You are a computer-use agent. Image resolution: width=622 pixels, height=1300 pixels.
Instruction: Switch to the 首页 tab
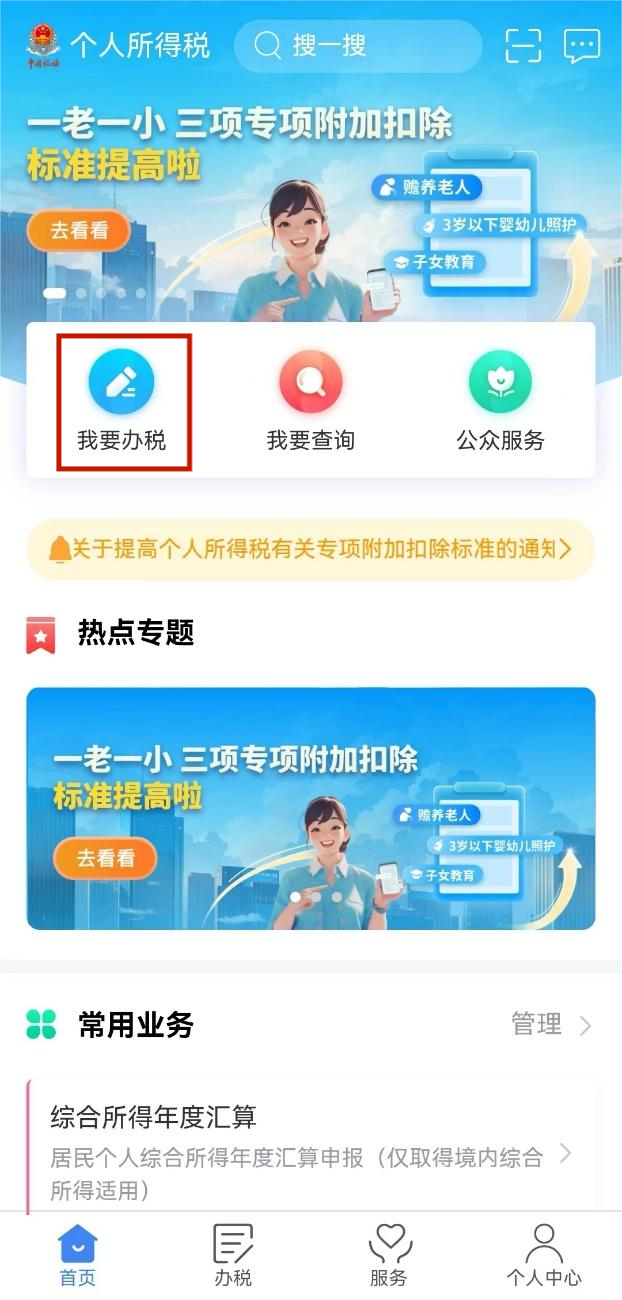click(x=77, y=1256)
